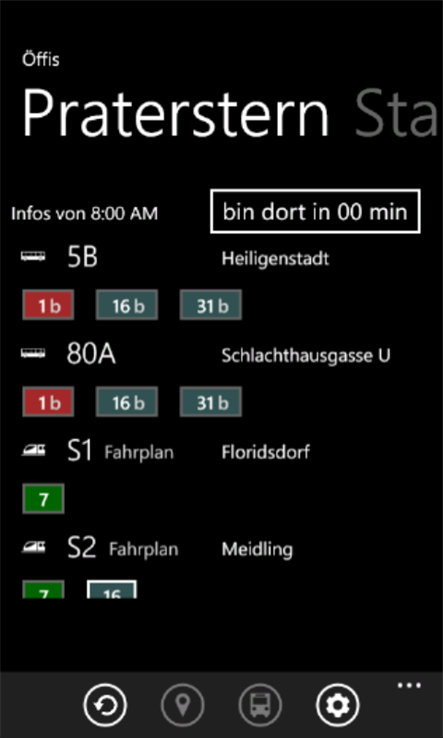Select the 16 departure under S2
Screen dimensions: 443x738
[112, 589]
